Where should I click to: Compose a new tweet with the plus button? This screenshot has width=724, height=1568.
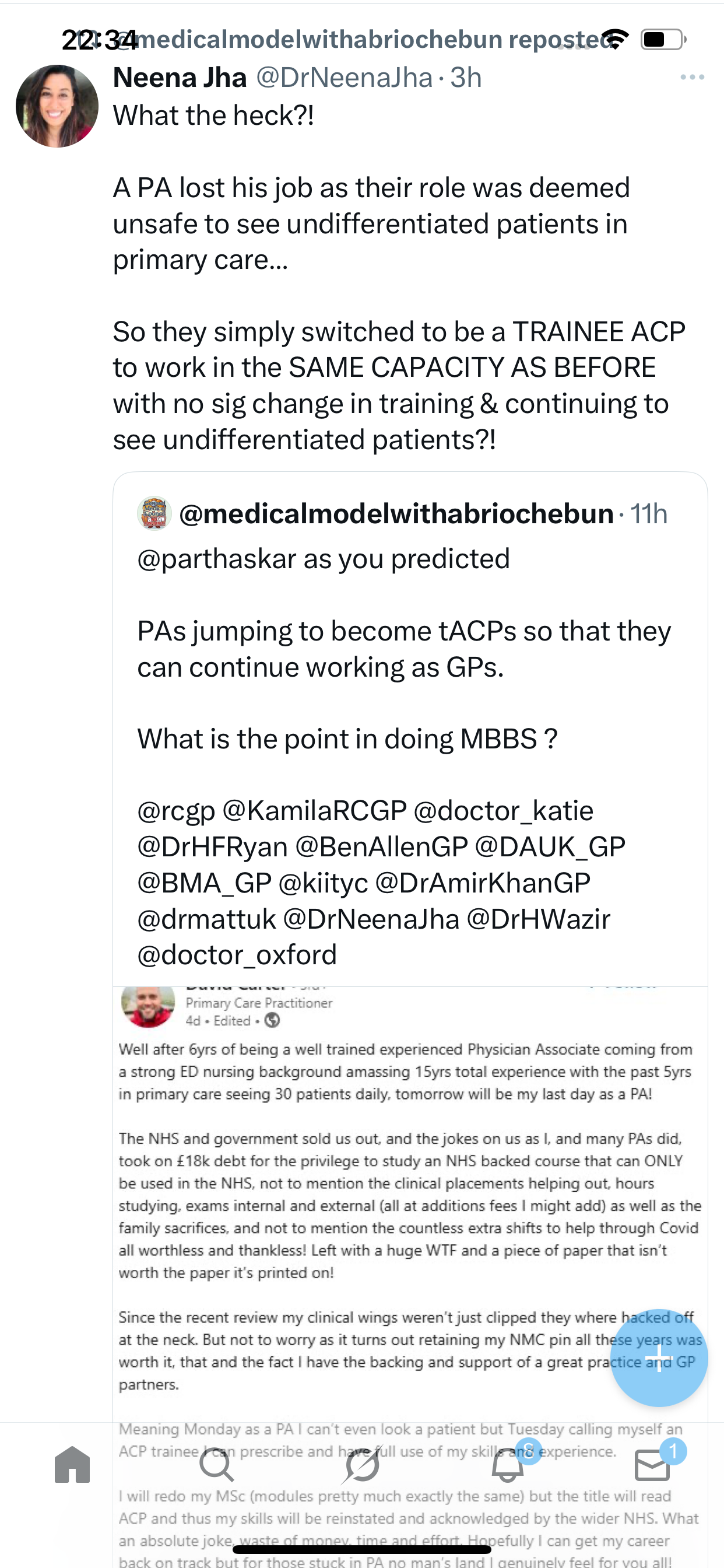click(x=658, y=1357)
